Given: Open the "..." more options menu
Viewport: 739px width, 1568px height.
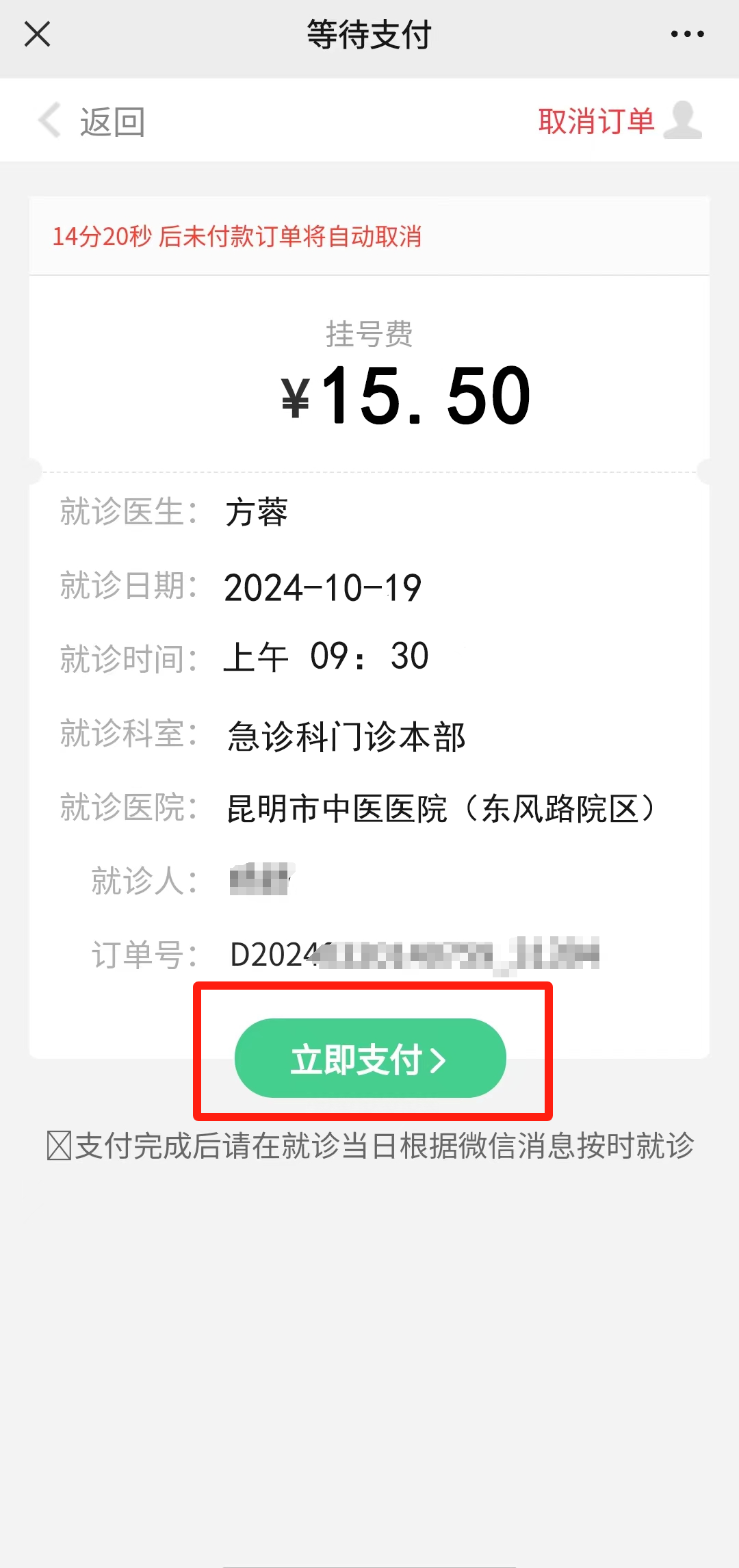Looking at the screenshot, I should (x=686, y=33).
